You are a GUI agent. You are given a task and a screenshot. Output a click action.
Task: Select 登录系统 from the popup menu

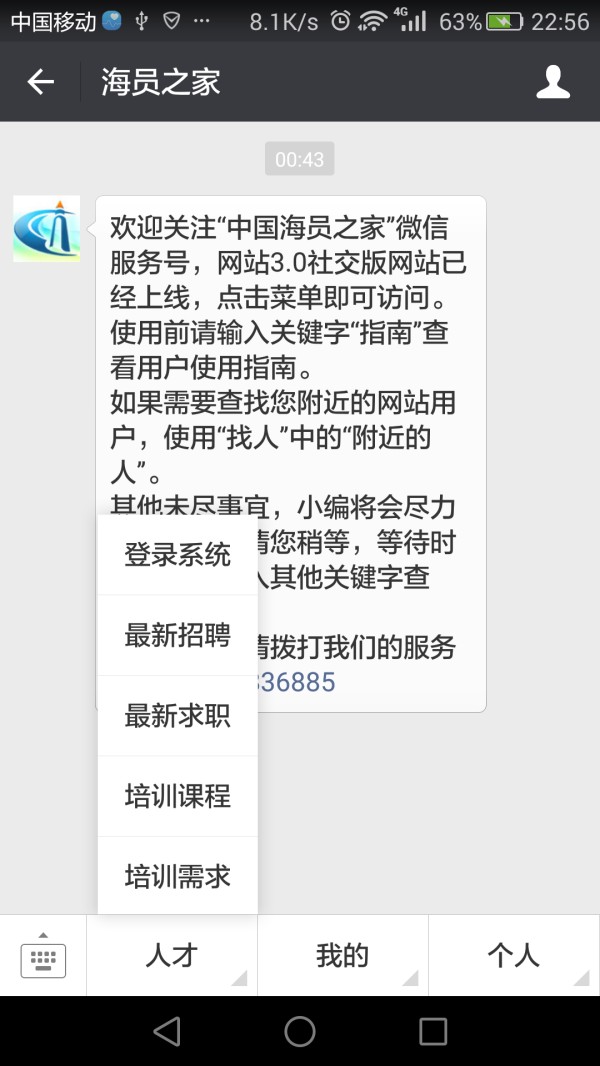coord(177,555)
